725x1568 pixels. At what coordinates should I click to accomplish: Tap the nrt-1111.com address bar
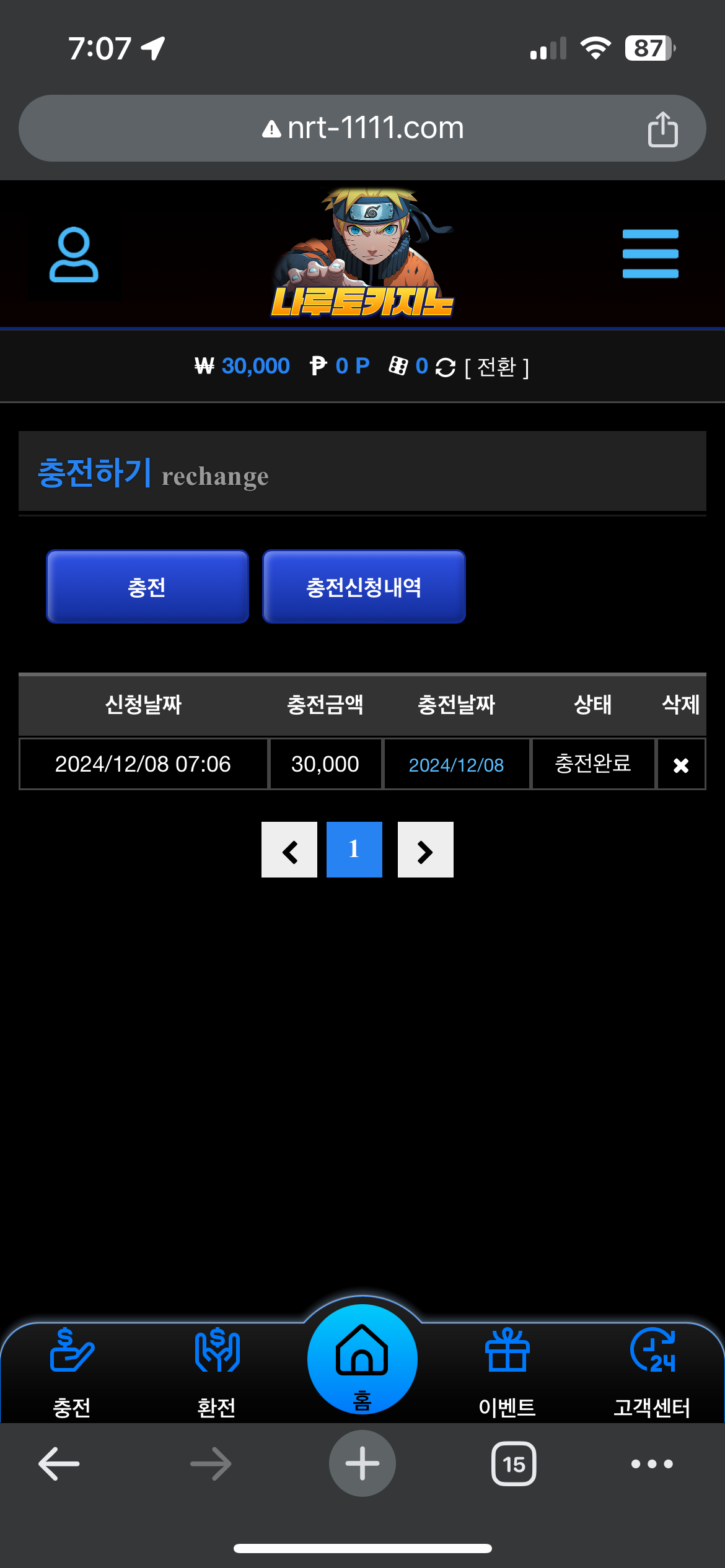[362, 128]
